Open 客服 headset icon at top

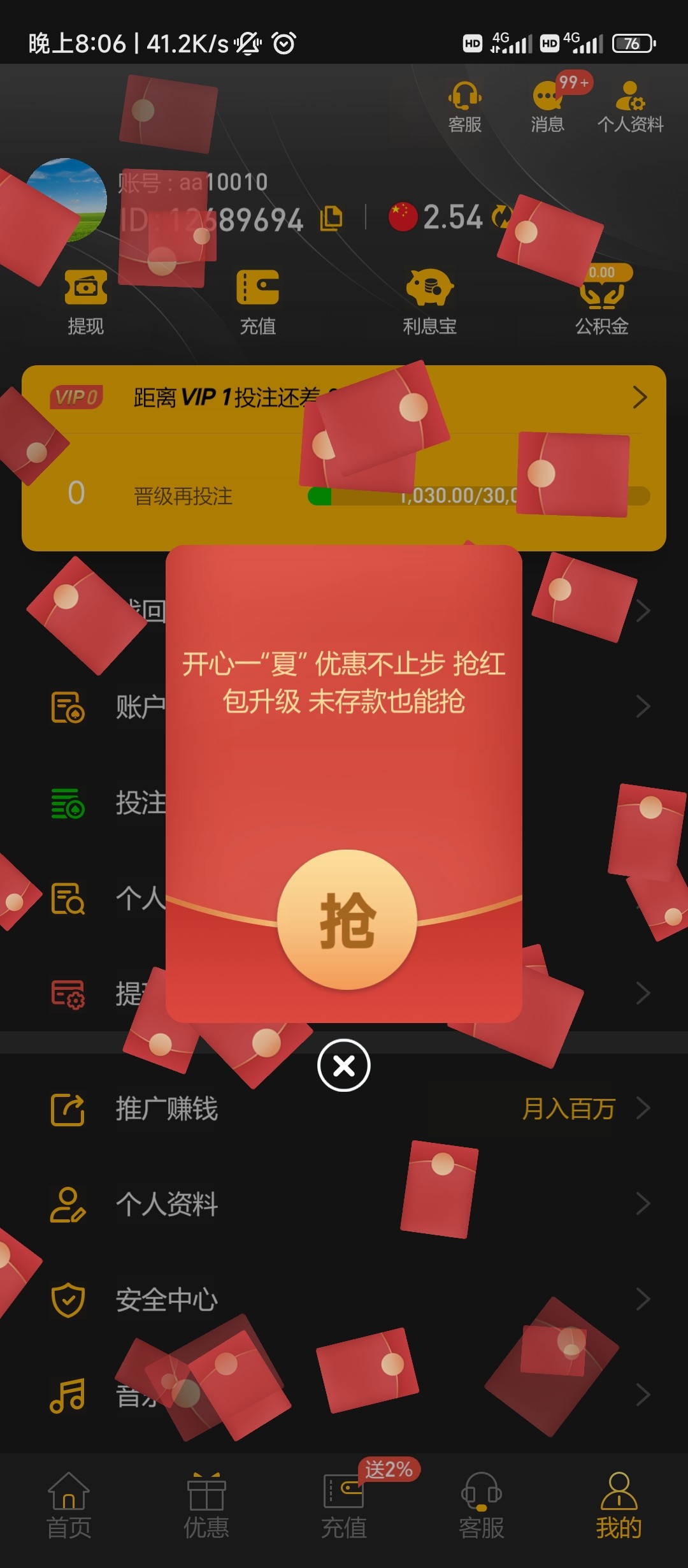pyautogui.click(x=464, y=106)
